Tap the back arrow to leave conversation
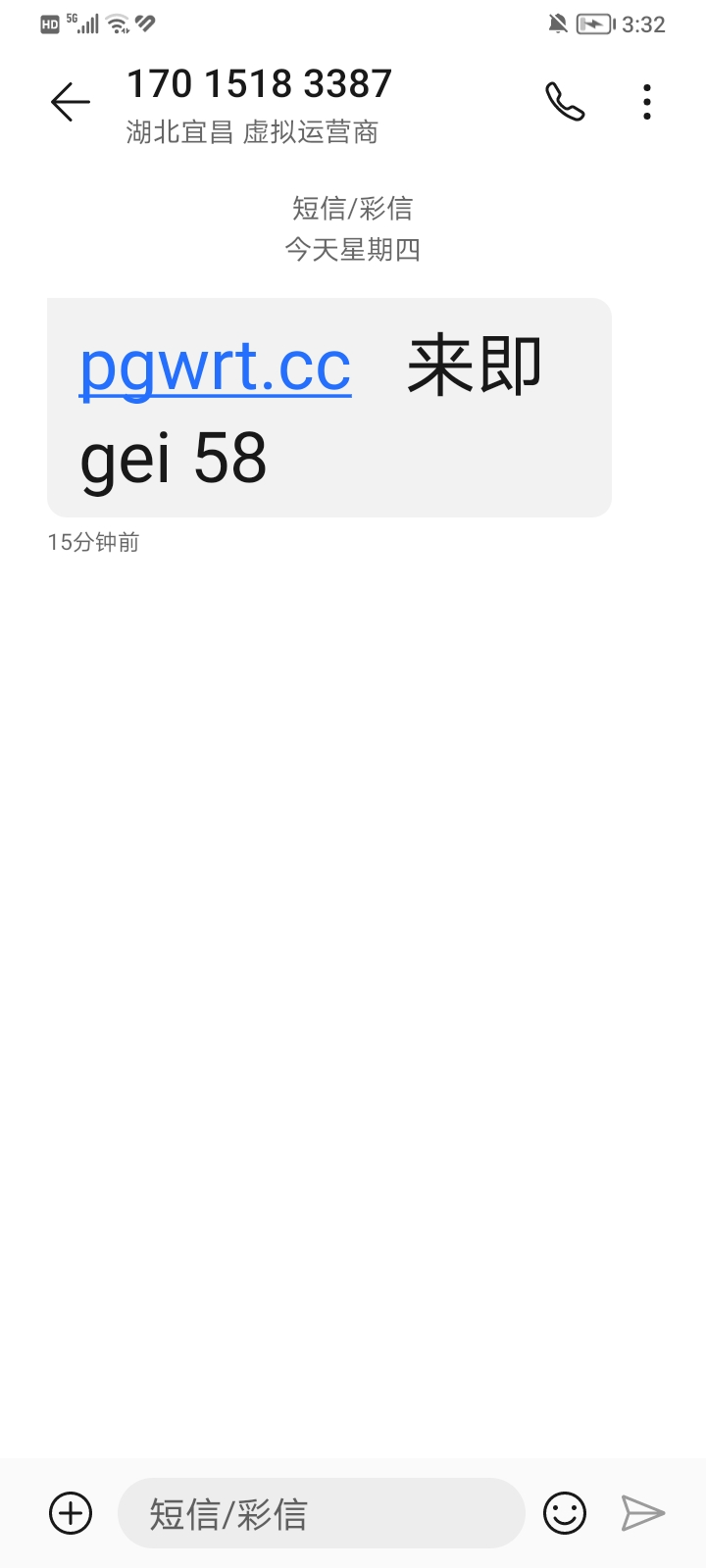706x1568 pixels. [x=69, y=102]
